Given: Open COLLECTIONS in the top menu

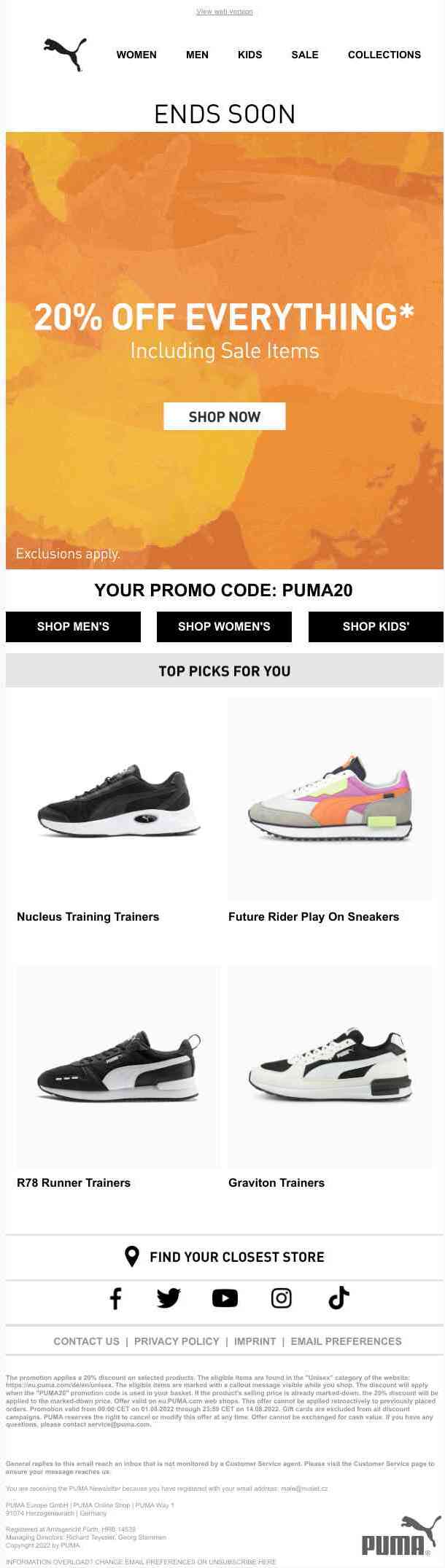Looking at the screenshot, I should [x=384, y=55].
